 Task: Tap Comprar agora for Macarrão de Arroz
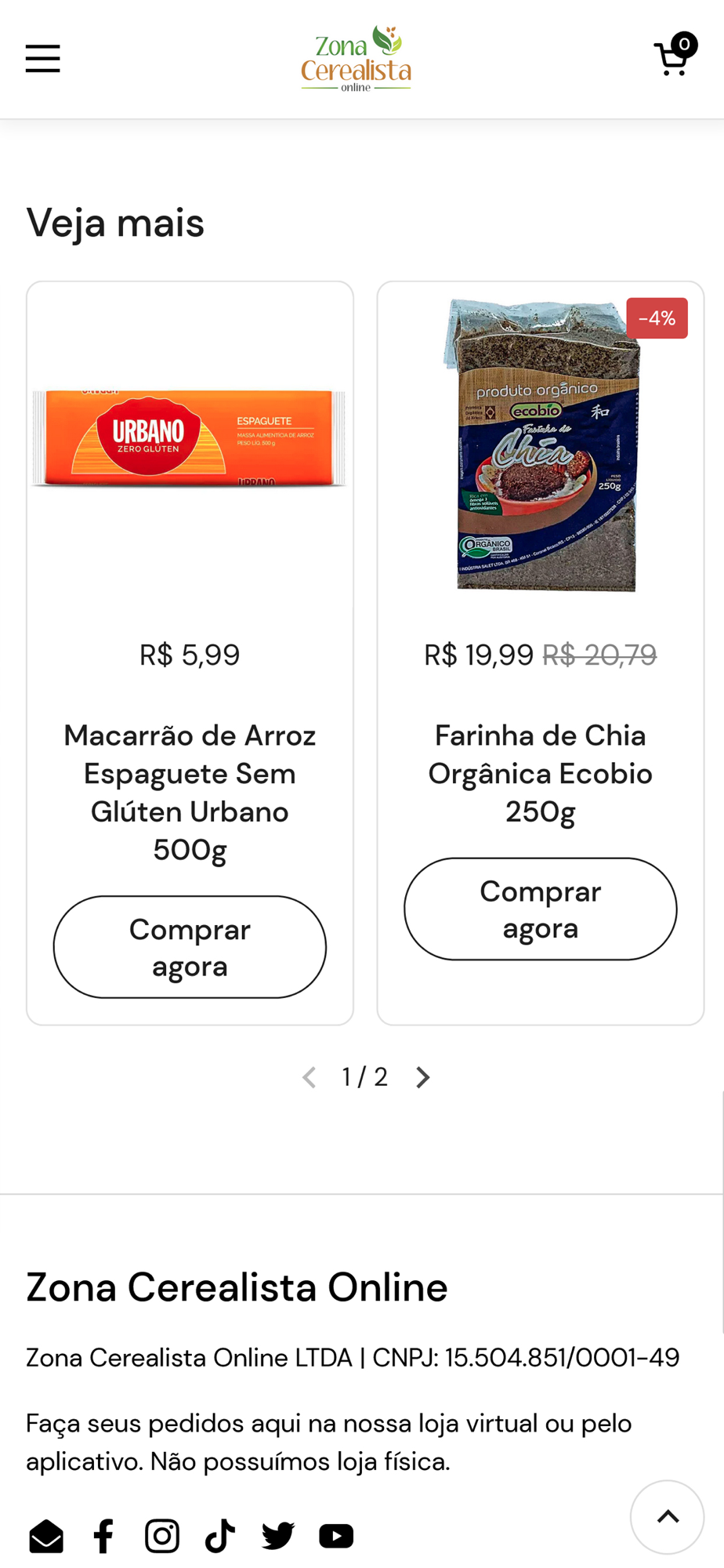[190, 947]
